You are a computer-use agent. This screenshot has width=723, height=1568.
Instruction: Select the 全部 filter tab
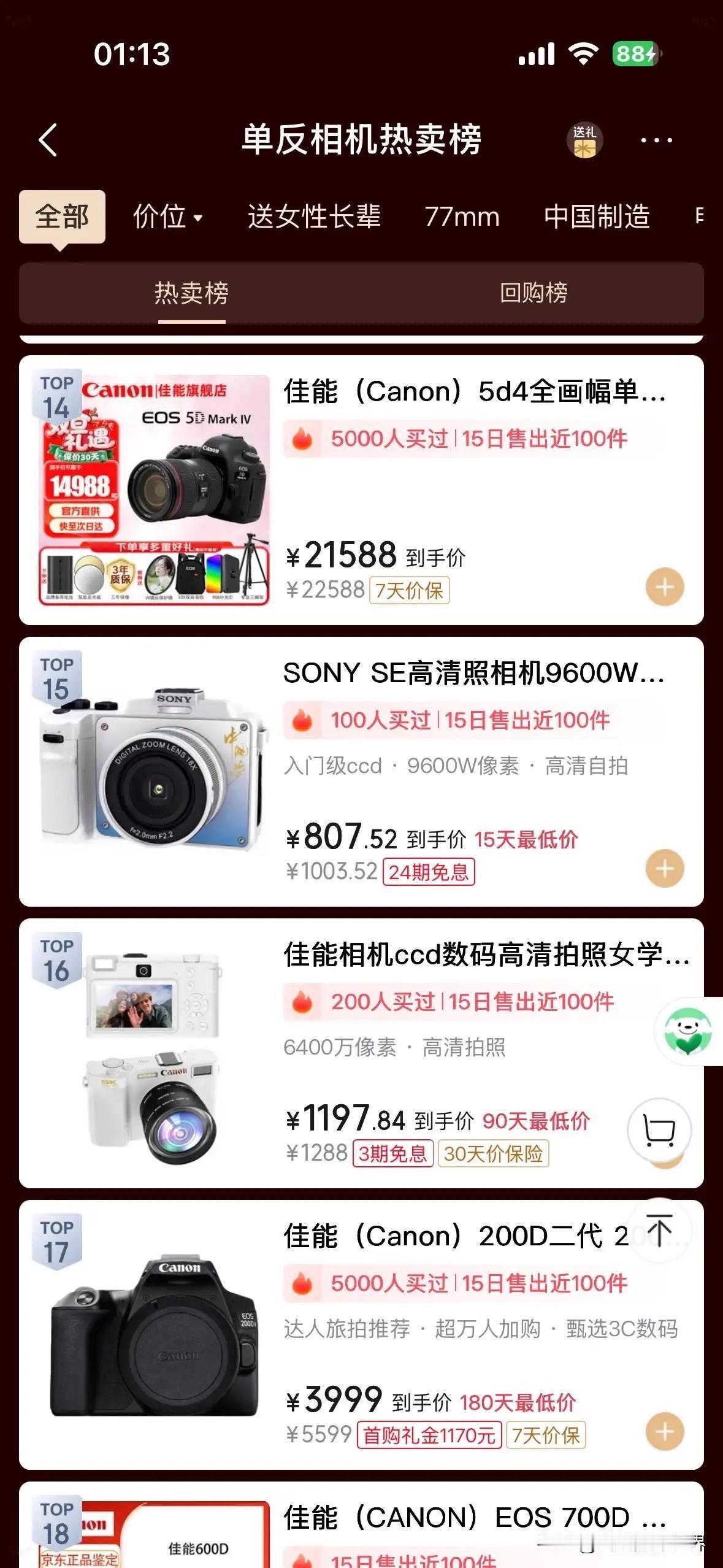61,216
